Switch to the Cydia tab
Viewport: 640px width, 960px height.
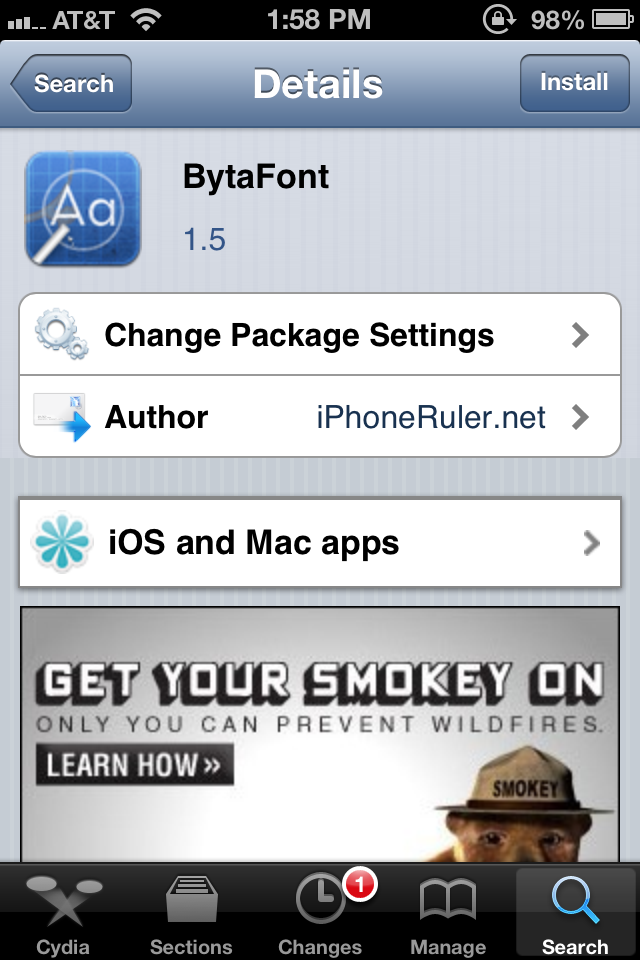(63, 914)
